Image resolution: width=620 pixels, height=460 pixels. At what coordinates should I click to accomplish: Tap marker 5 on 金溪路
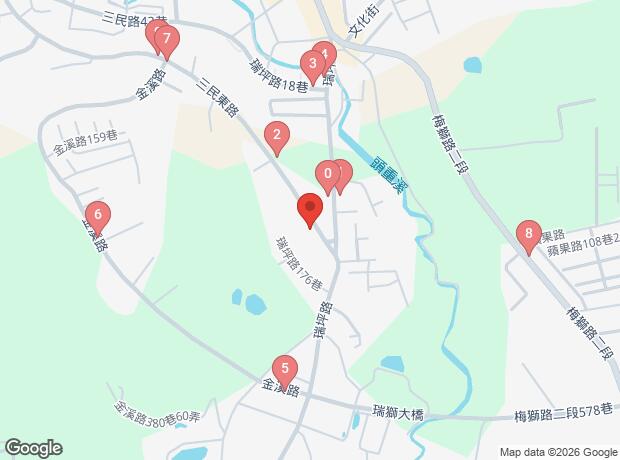(285, 372)
